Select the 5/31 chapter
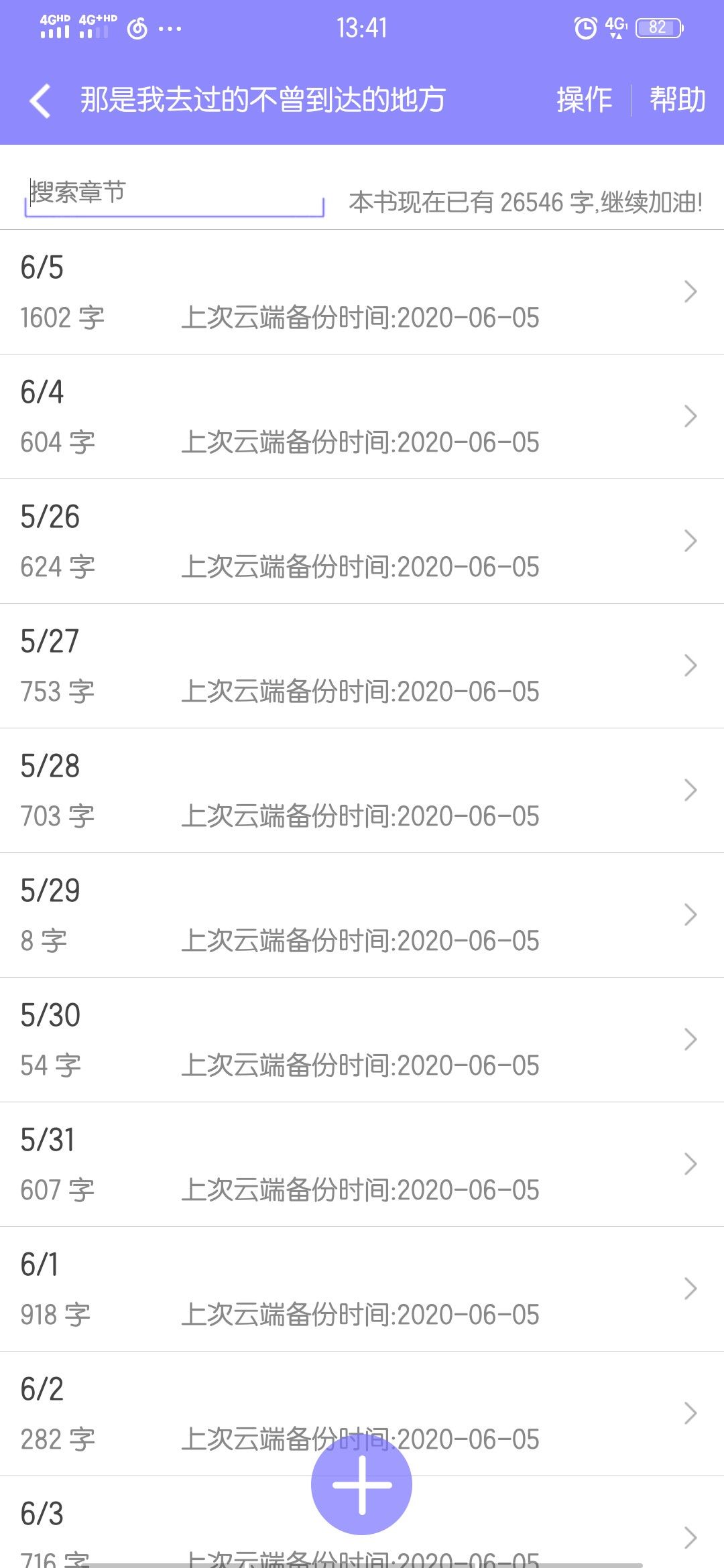This screenshot has width=724, height=1568. click(x=362, y=1165)
